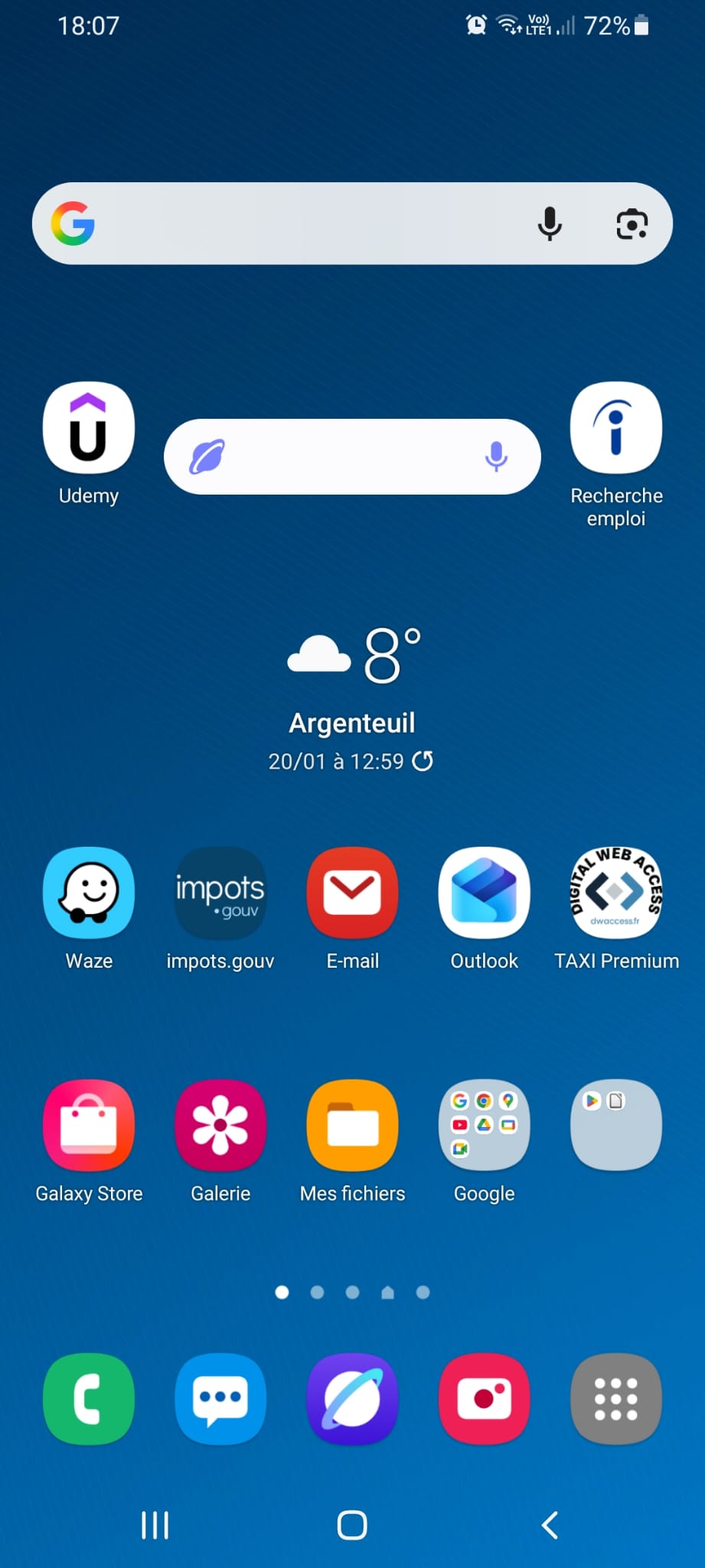Screen dimensions: 705x1568
Task: Tap the Google search input field
Action: pos(306,224)
